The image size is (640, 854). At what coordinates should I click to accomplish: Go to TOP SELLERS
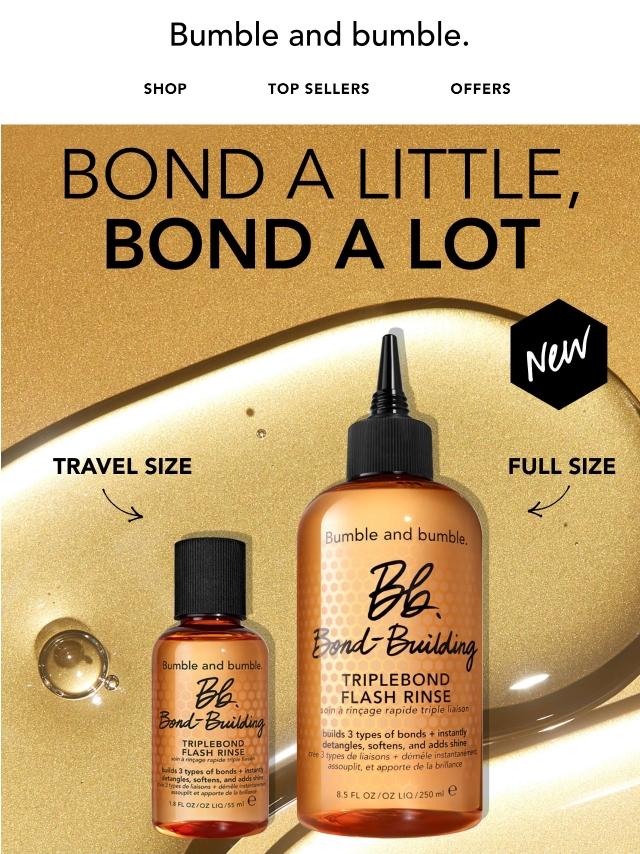[x=318, y=89]
